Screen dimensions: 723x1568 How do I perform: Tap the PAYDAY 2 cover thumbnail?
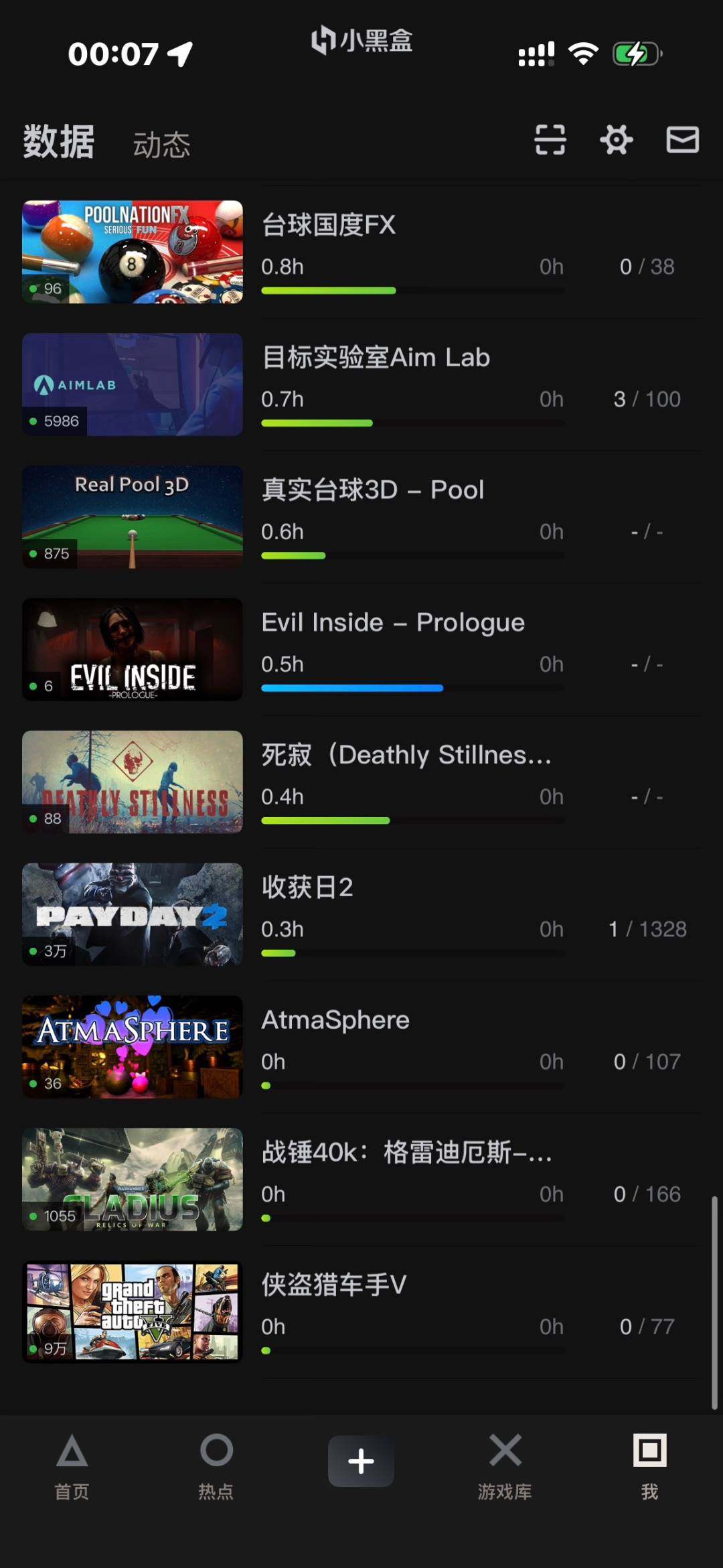coord(132,914)
